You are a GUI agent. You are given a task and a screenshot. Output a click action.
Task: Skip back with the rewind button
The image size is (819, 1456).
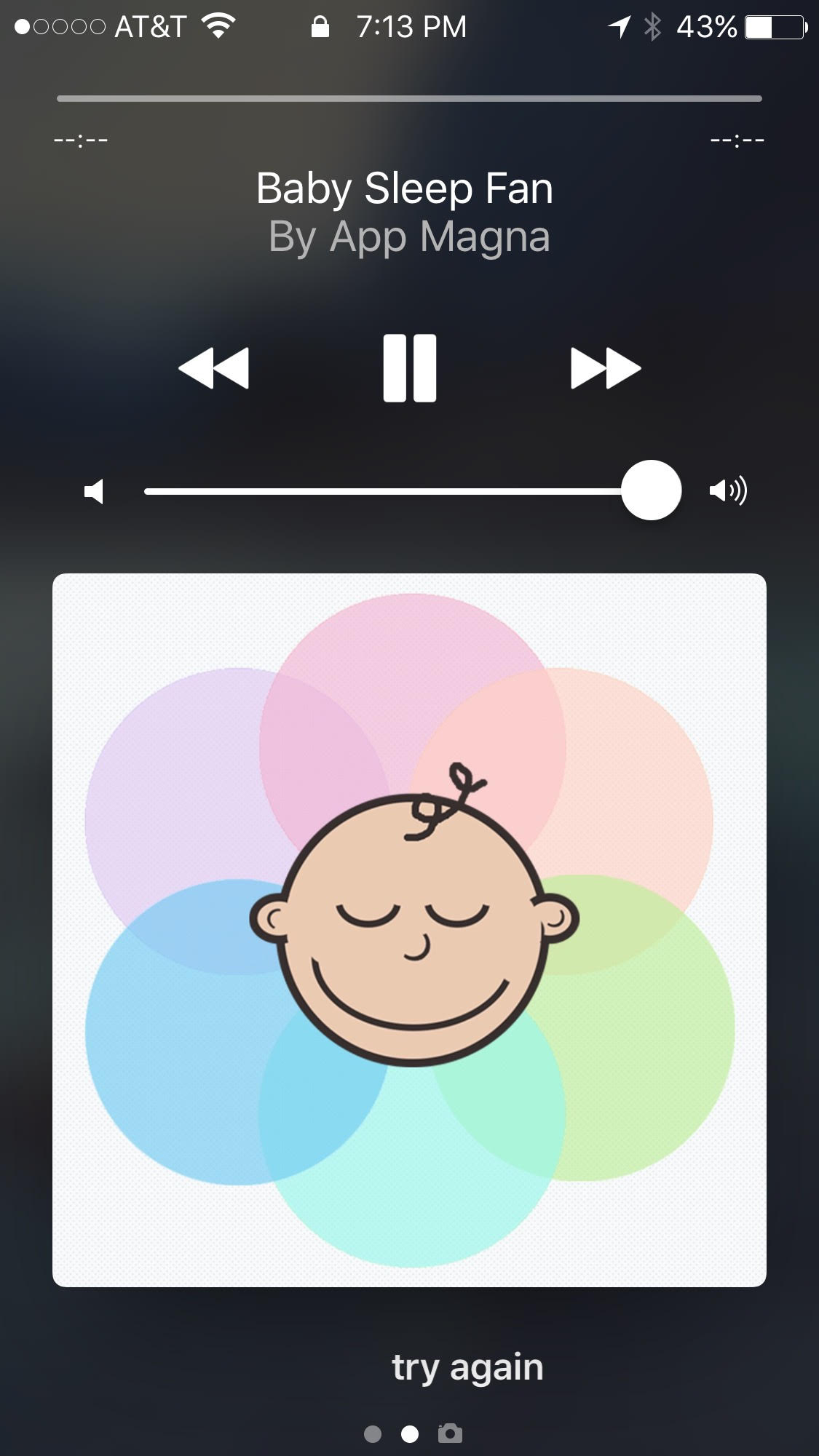pos(213,368)
